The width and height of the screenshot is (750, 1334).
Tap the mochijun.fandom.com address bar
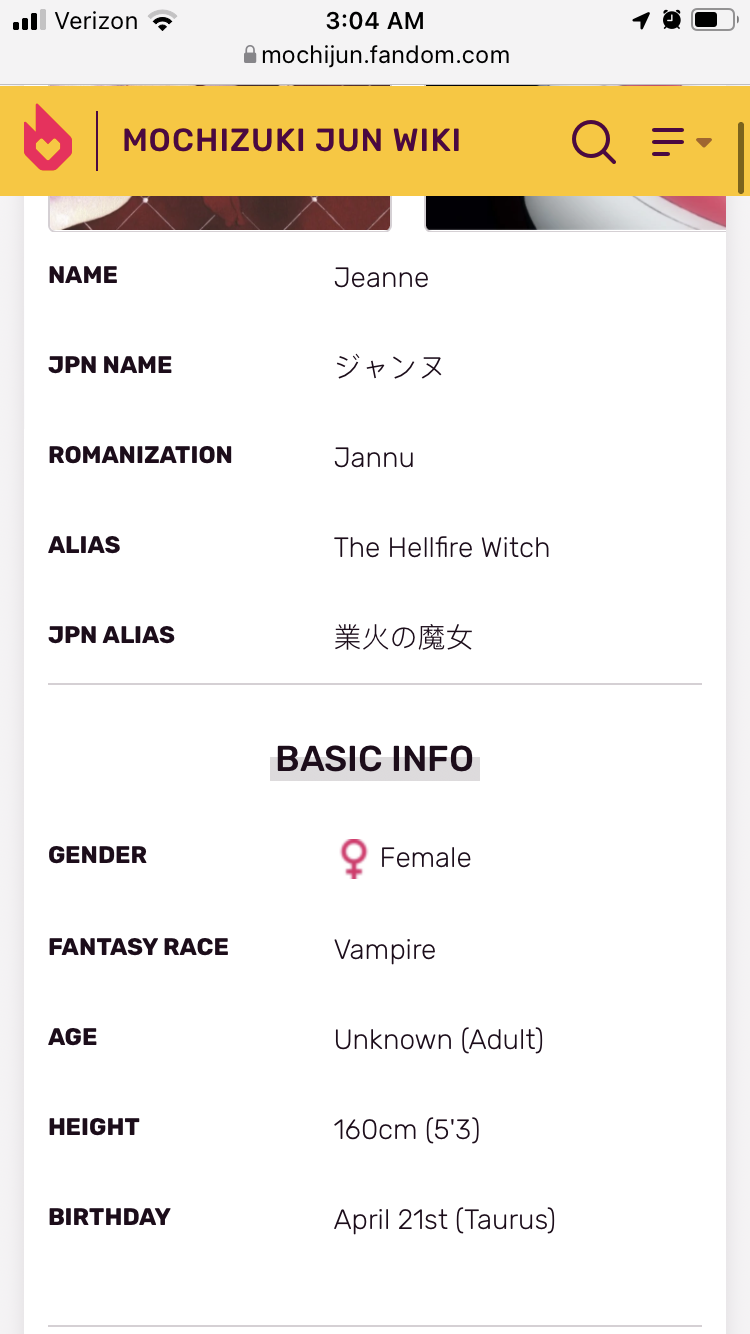pos(376,55)
